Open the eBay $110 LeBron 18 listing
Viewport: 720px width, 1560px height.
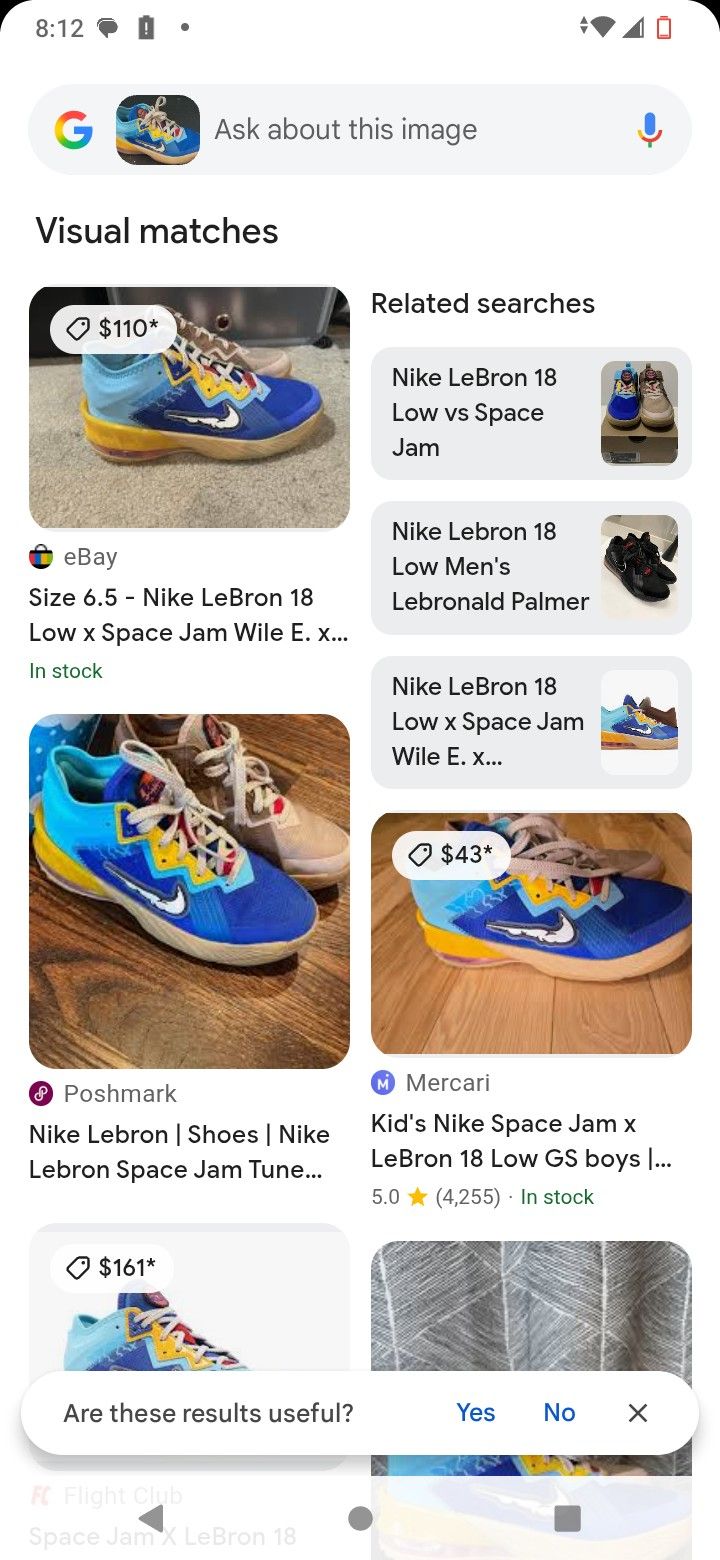tap(189, 408)
